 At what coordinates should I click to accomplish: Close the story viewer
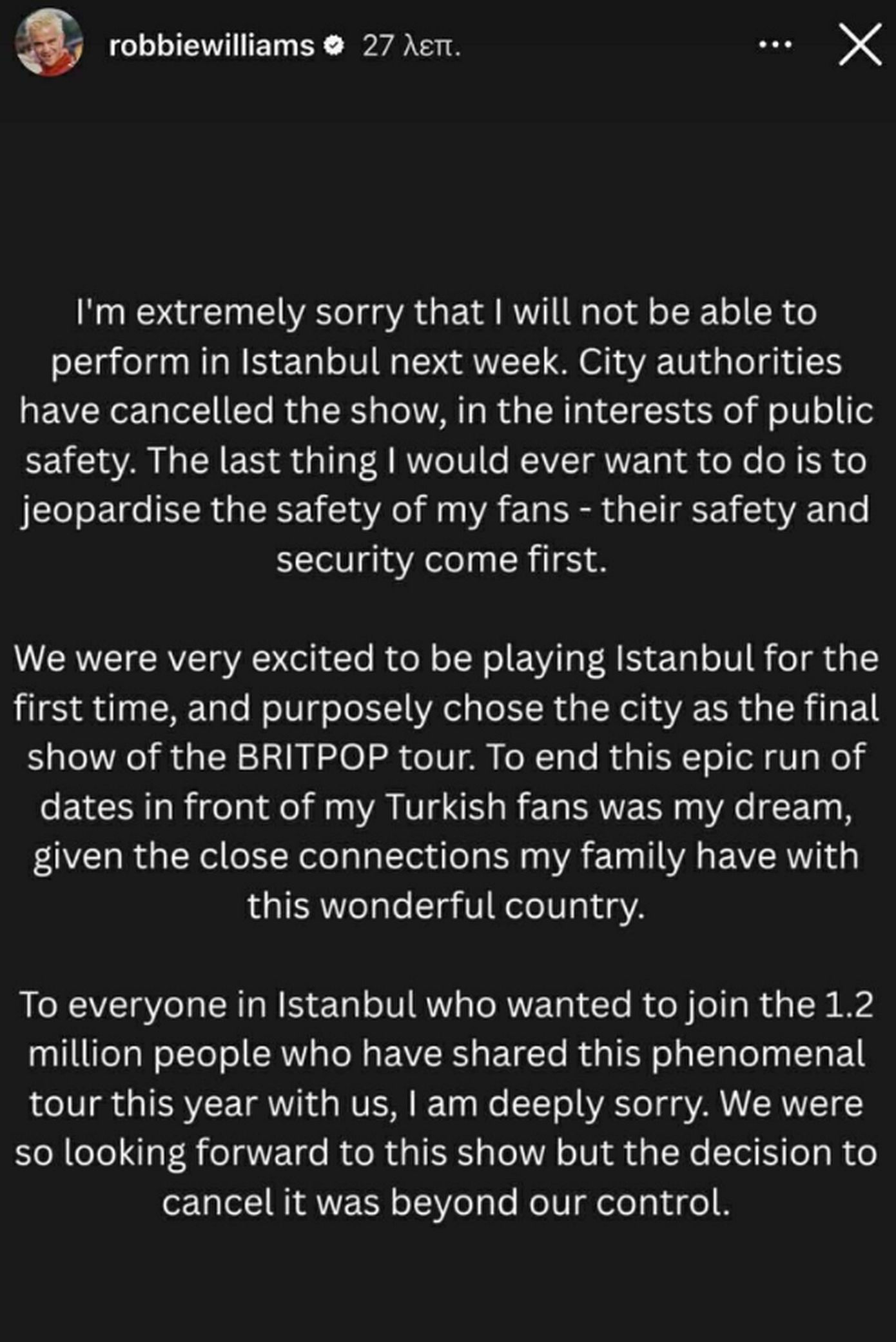(860, 46)
